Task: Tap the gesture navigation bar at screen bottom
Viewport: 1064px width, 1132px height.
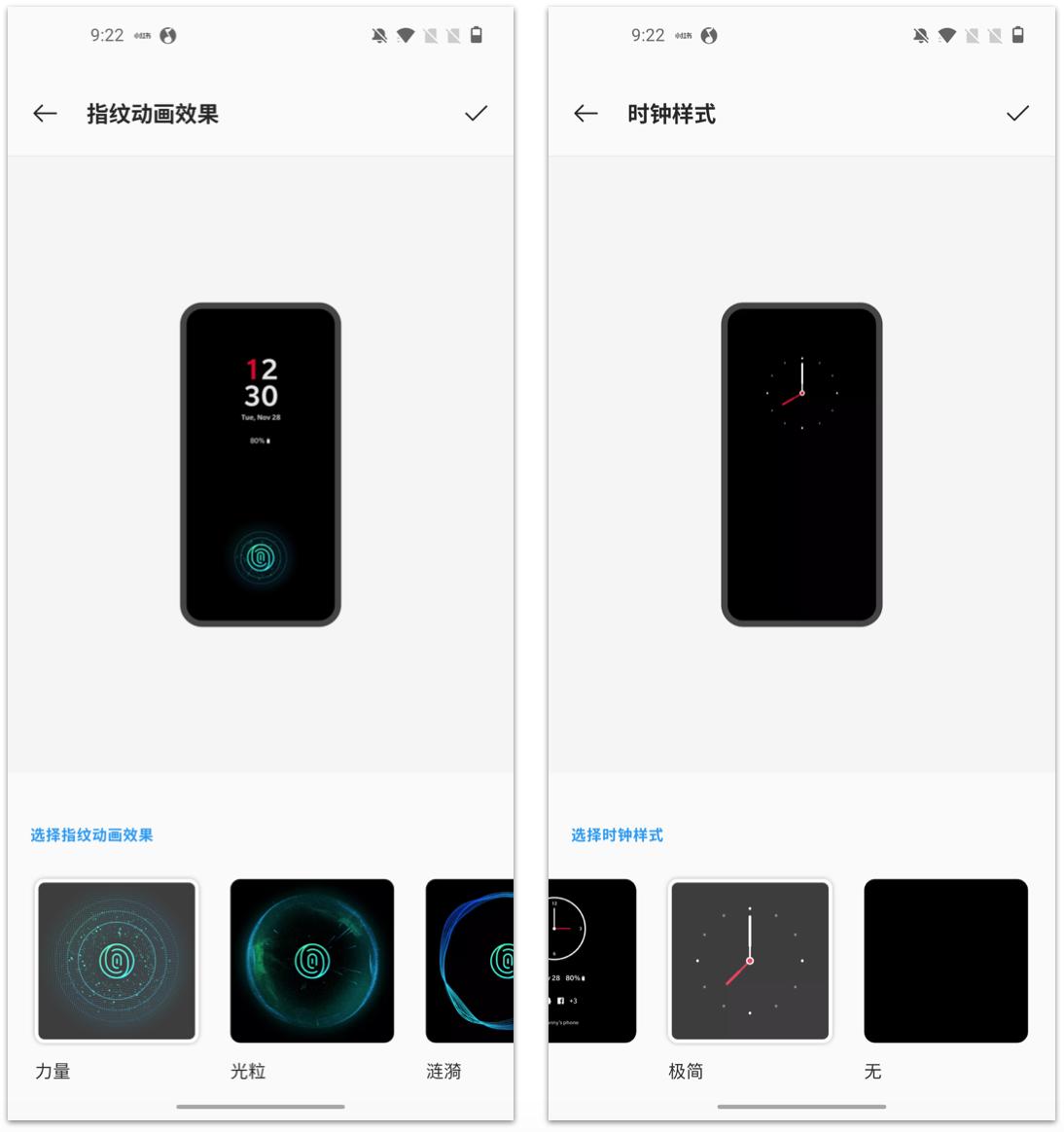Action: click(260, 1107)
